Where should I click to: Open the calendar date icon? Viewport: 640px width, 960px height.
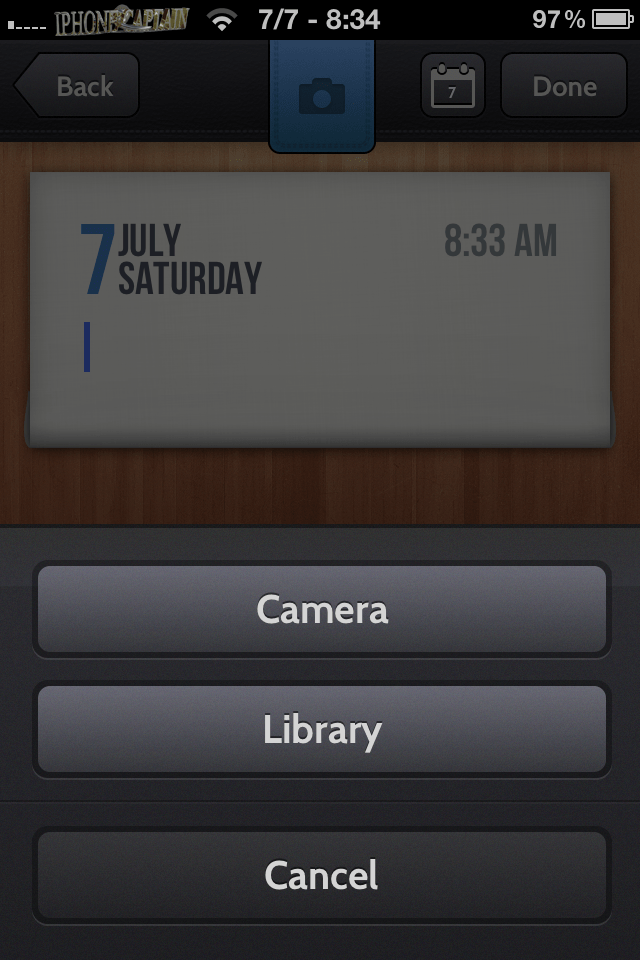[452, 87]
